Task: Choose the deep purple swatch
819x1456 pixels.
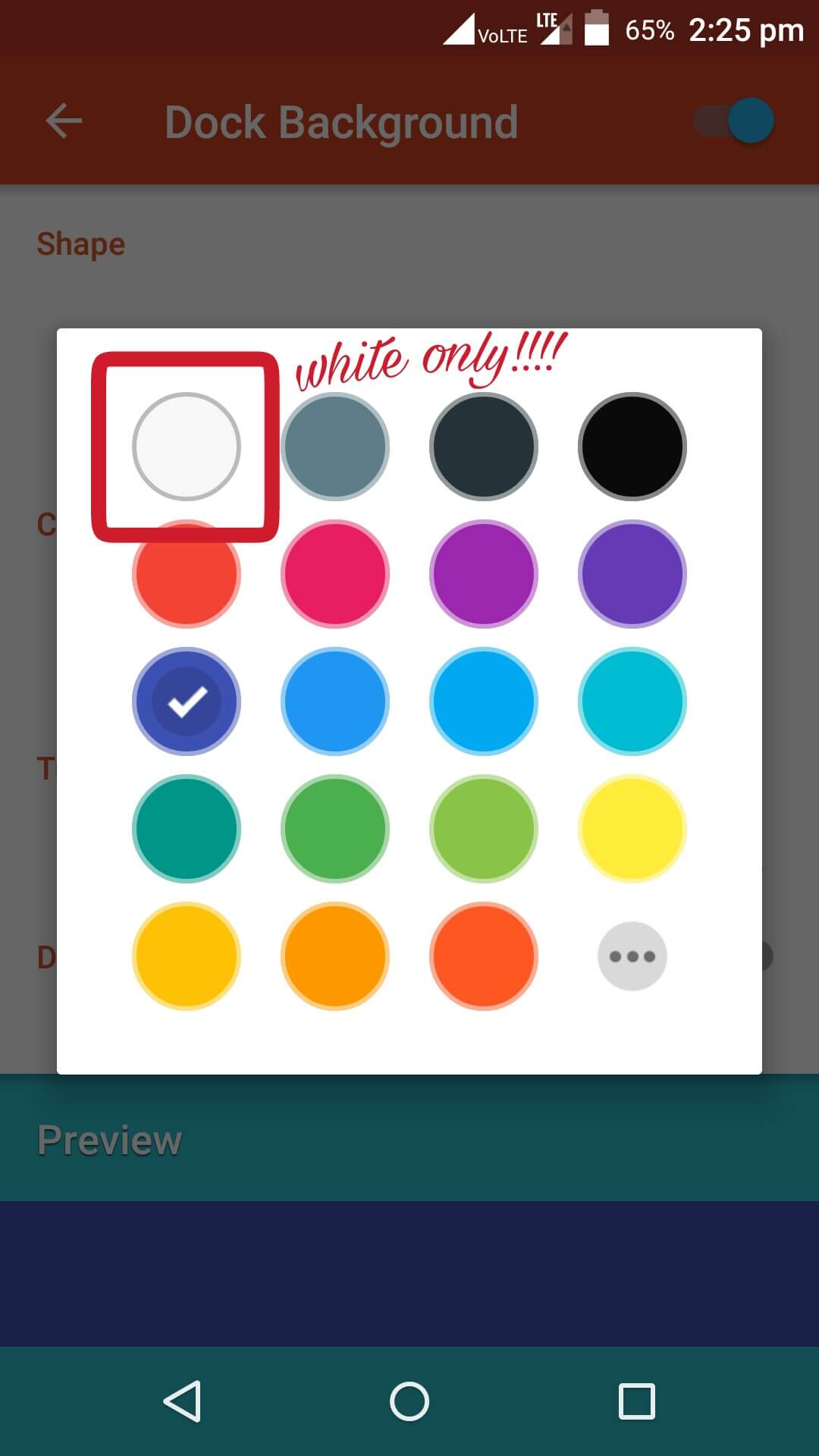Action: (632, 574)
